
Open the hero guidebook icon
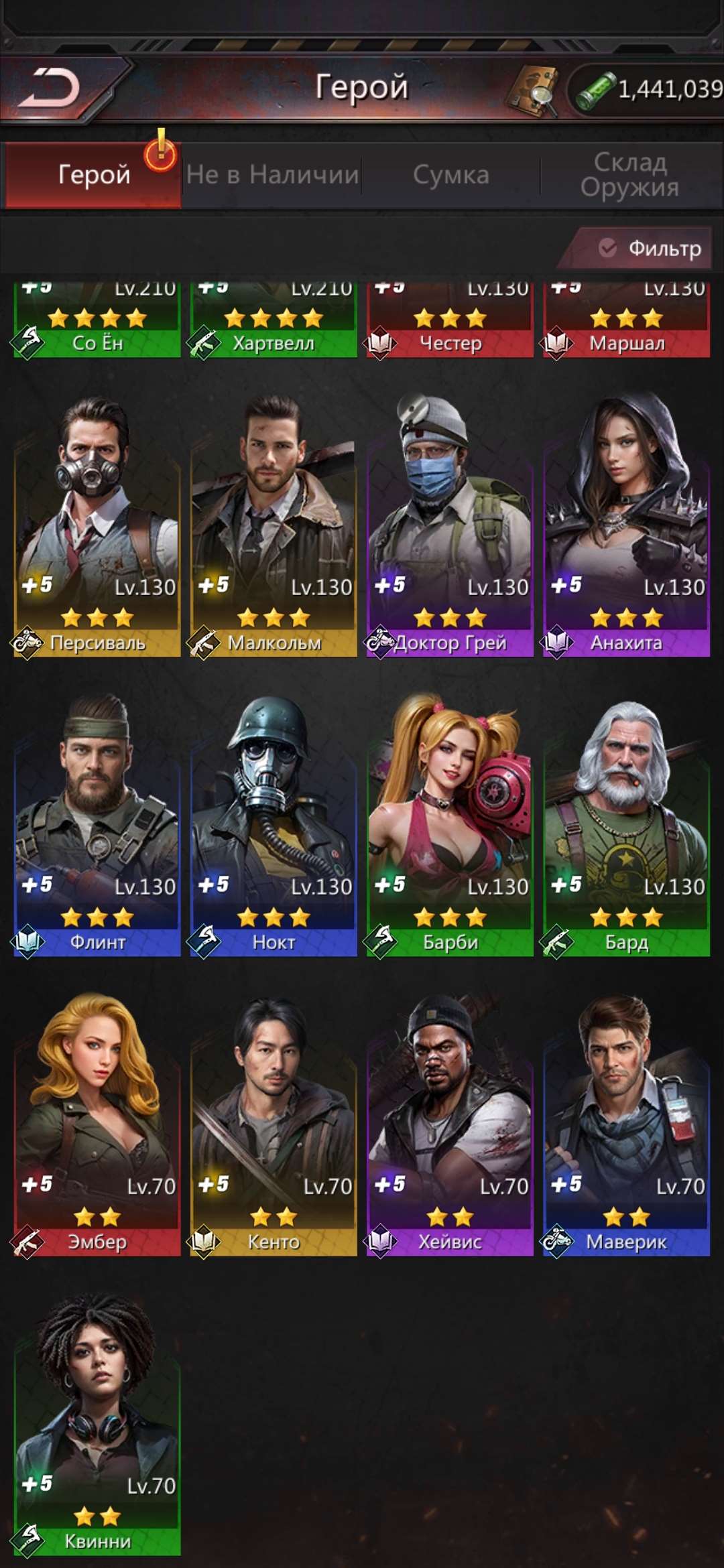click(532, 90)
